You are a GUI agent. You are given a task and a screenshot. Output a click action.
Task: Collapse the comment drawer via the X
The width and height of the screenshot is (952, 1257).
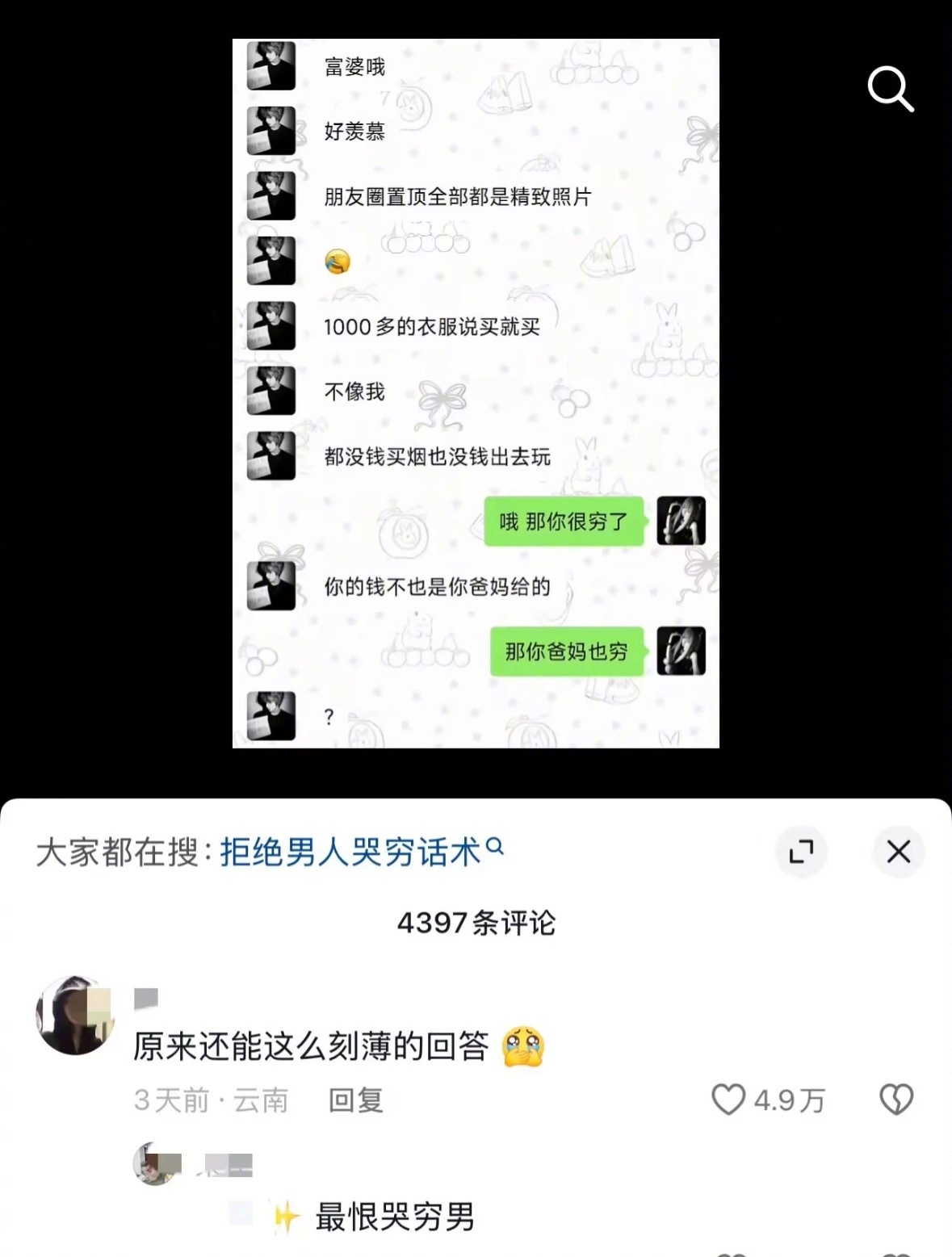click(x=899, y=852)
